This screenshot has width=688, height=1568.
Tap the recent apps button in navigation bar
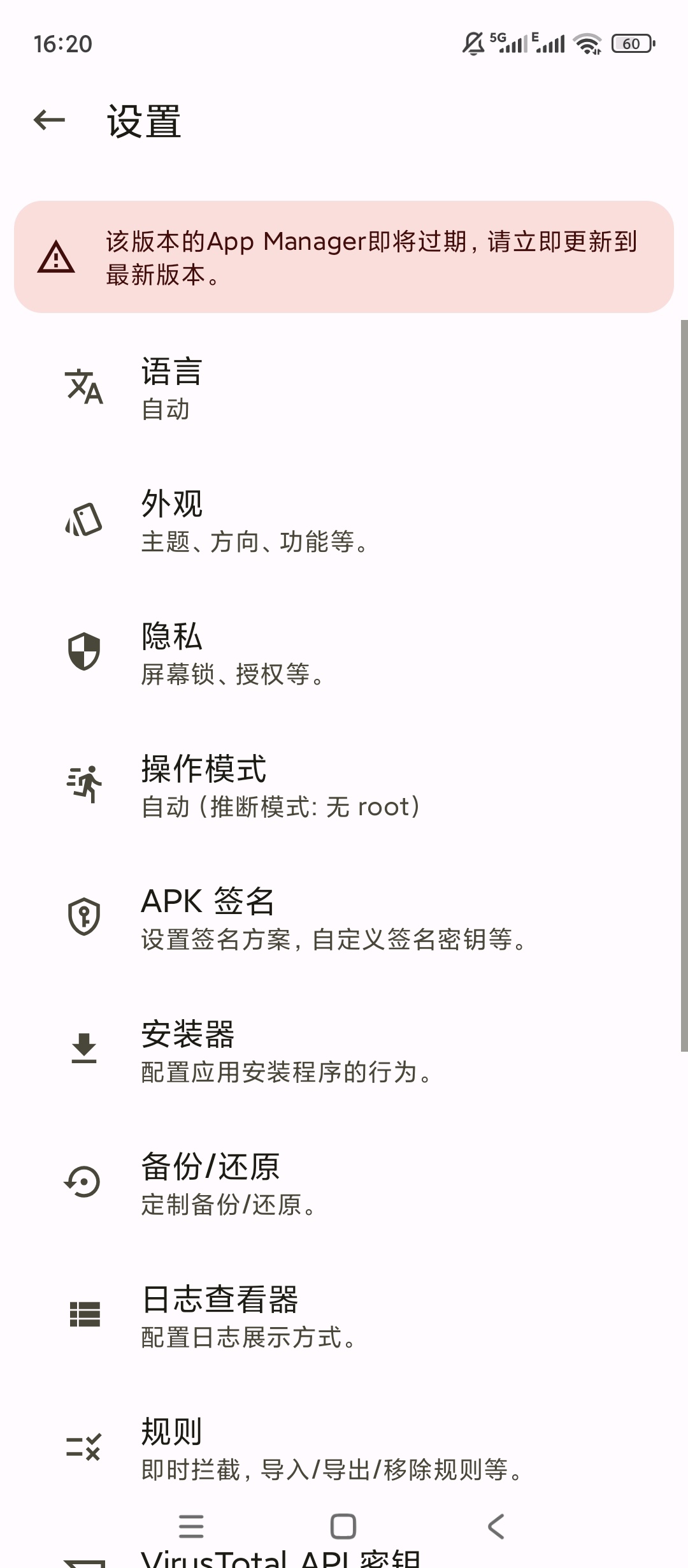pyautogui.click(x=192, y=1525)
